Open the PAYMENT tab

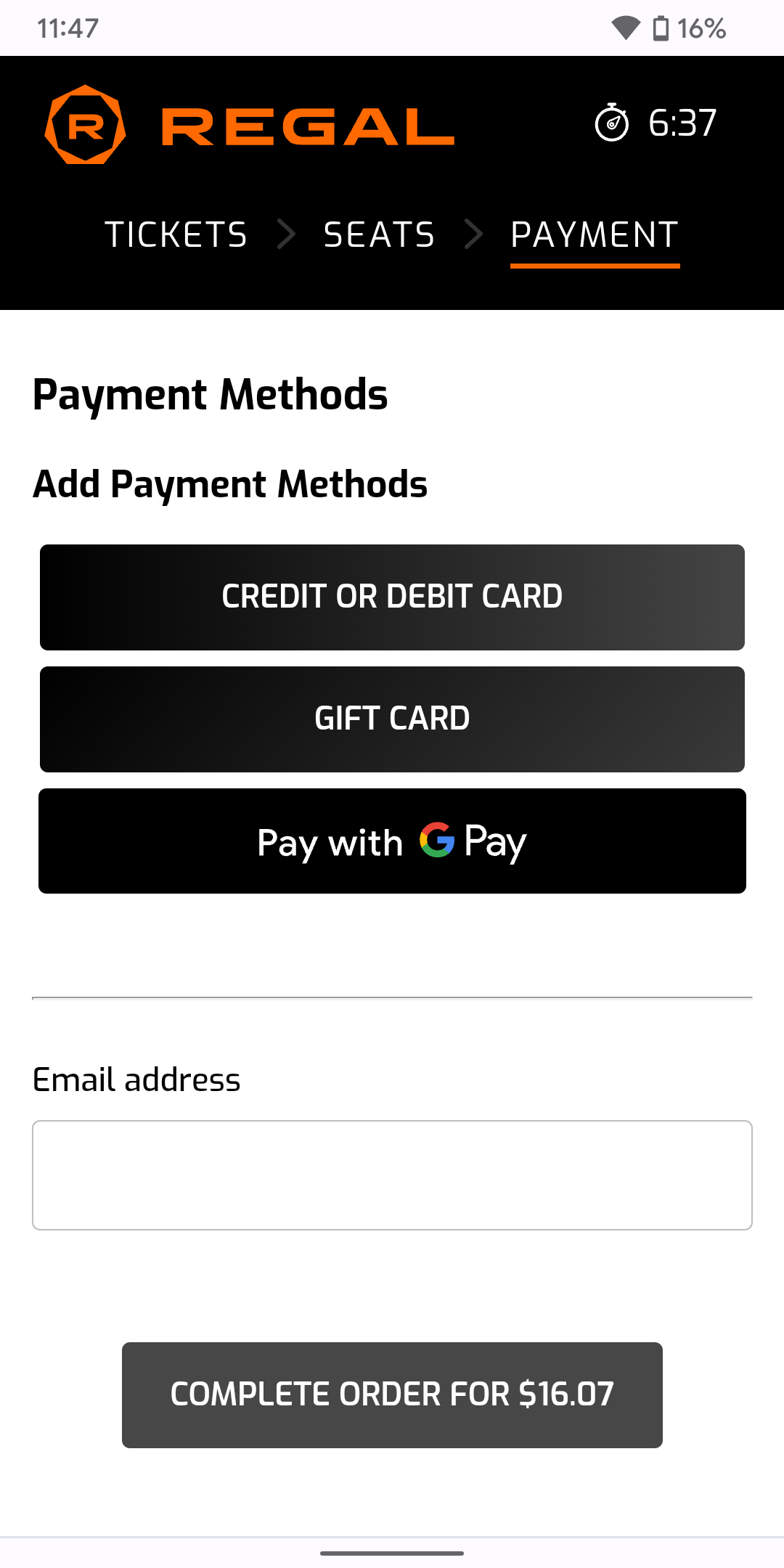click(x=595, y=234)
